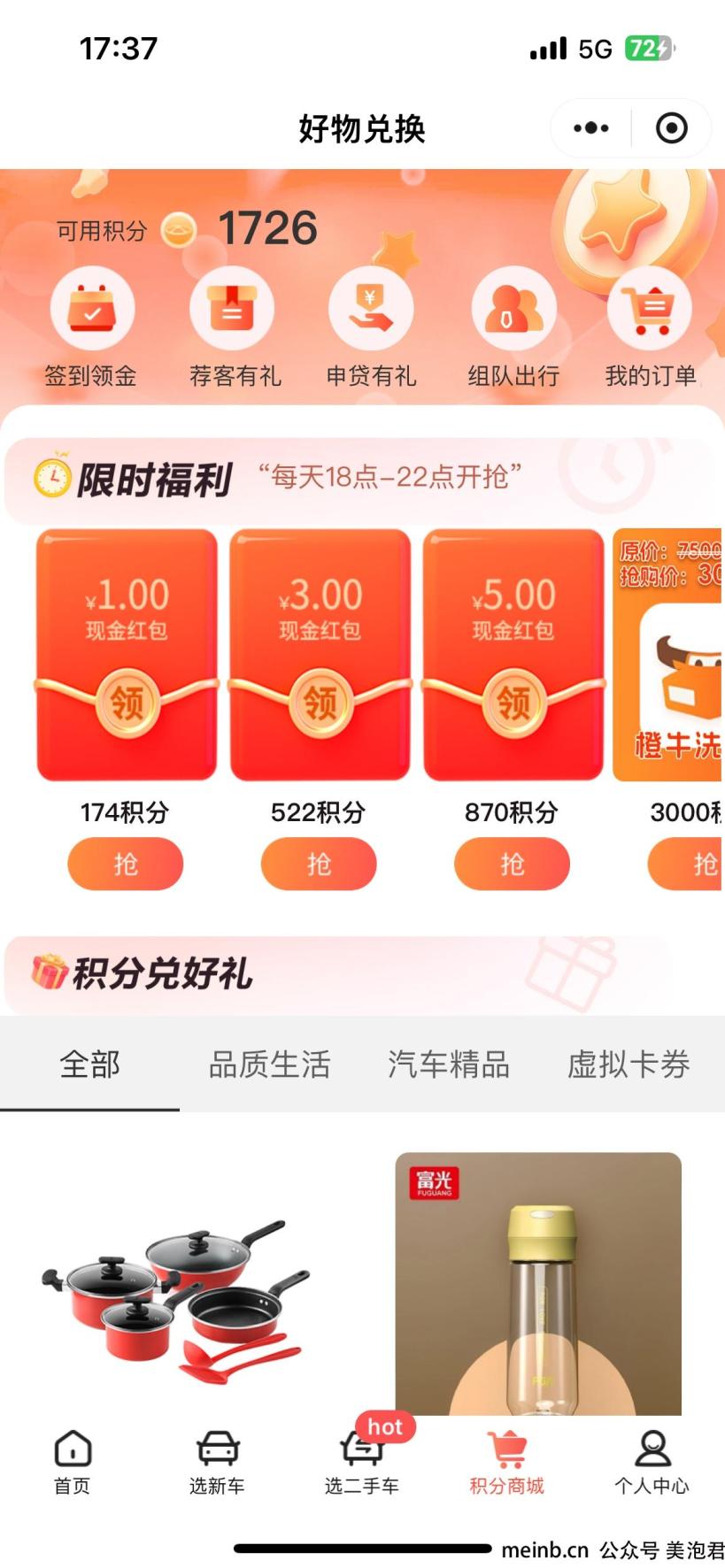Grab the ¥5.00 red packet for 870积分
This screenshot has height=1568, width=725.
(512, 864)
